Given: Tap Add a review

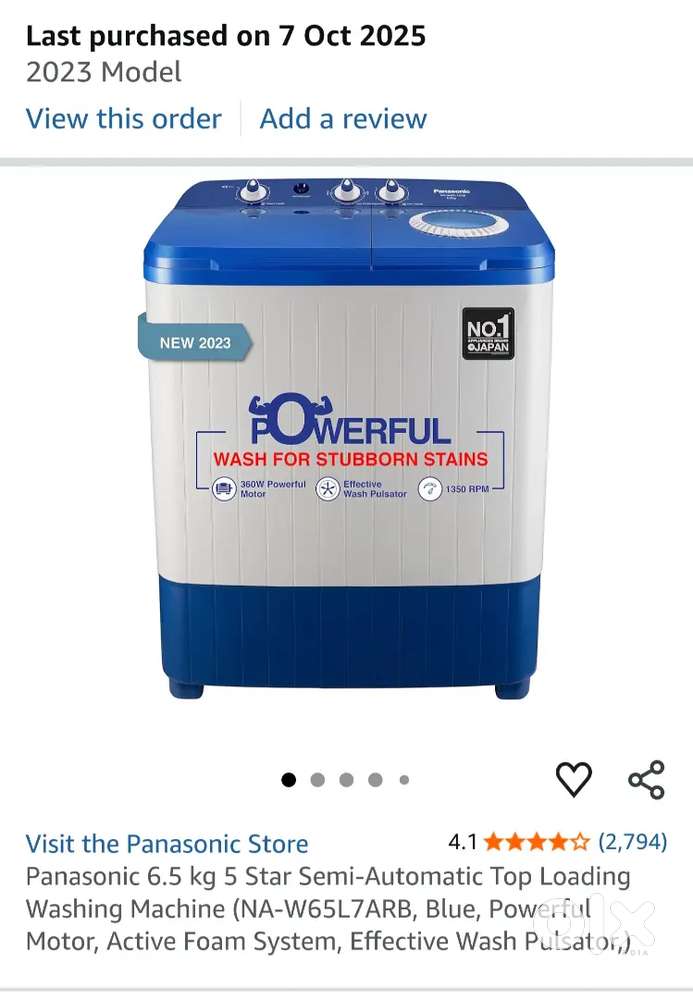Looking at the screenshot, I should point(343,119).
